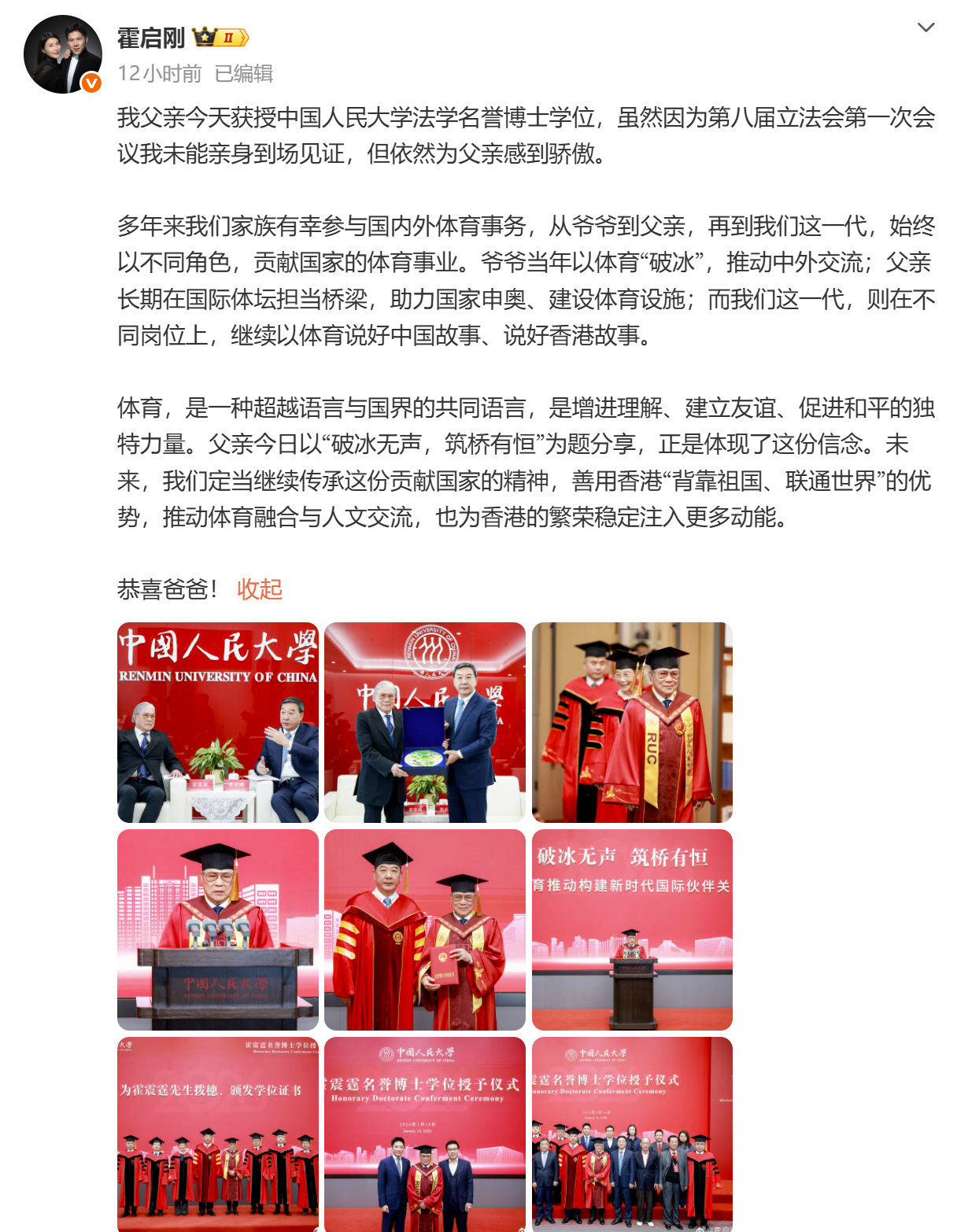Open 霍启刚's username link
The image size is (957, 1232).
[150, 37]
